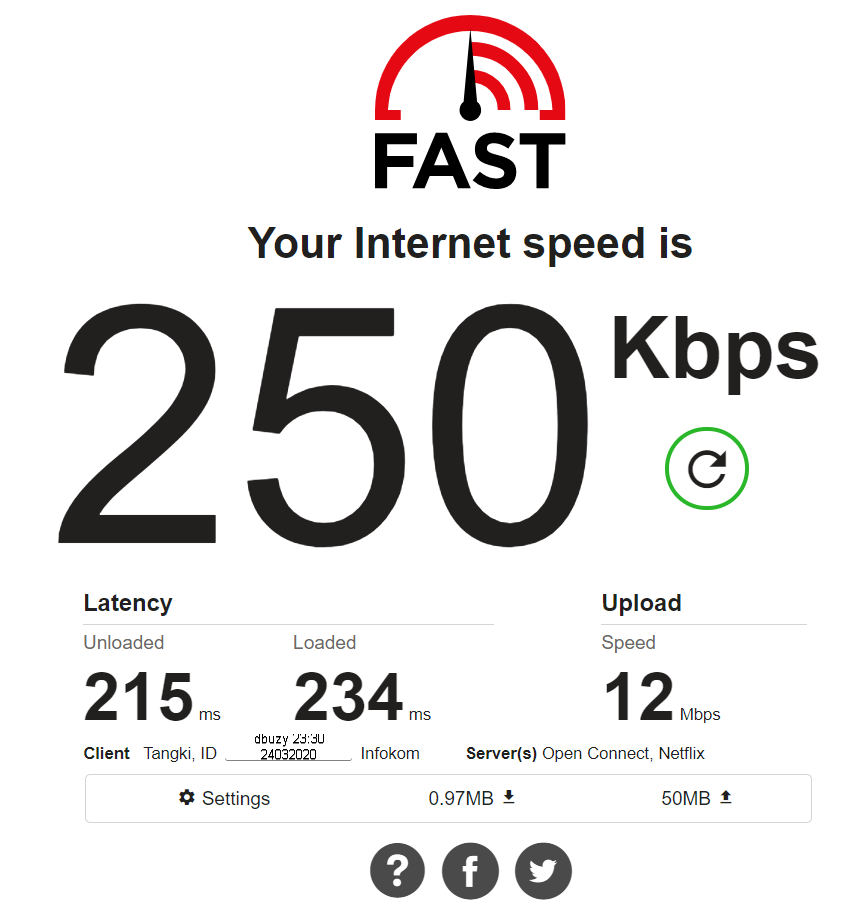Share results on Facebook

[x=470, y=871]
